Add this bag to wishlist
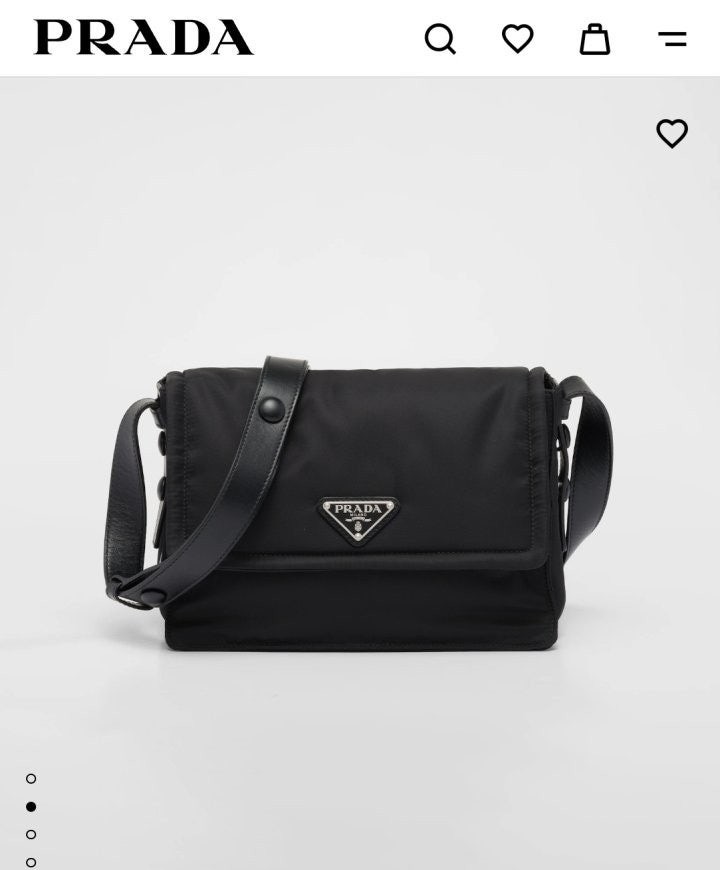The height and width of the screenshot is (870, 720). 672,133
